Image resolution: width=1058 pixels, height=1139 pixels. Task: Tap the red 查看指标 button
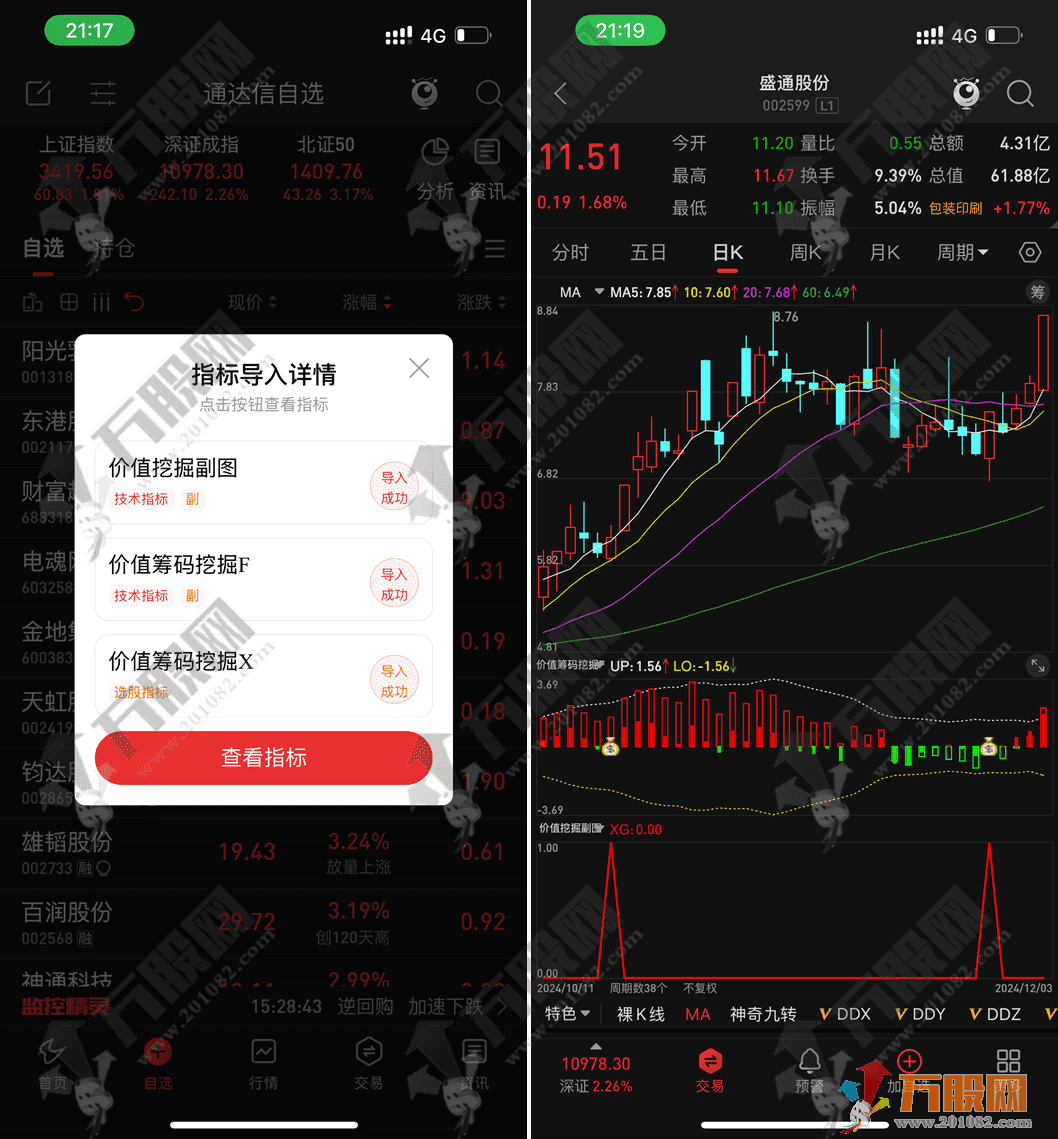pyautogui.click(x=264, y=758)
